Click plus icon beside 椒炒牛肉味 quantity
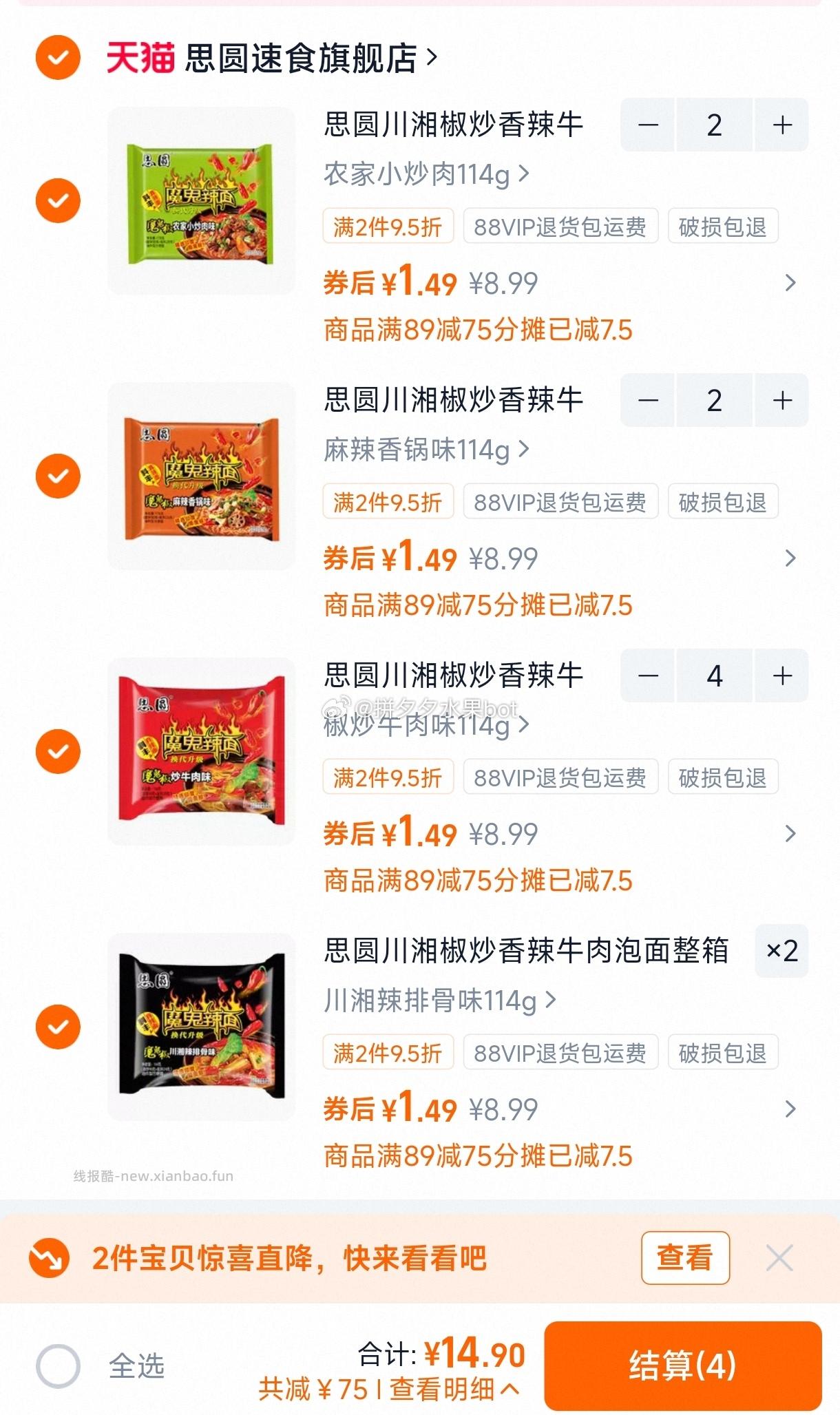This screenshot has height=1415, width=840. [x=781, y=675]
